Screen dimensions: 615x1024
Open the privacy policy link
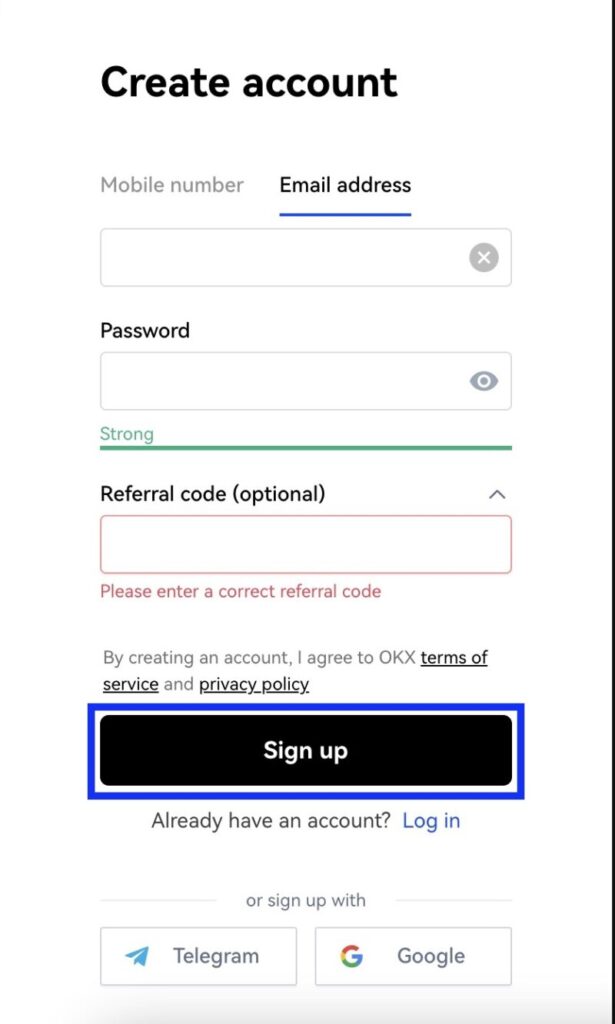pos(254,684)
